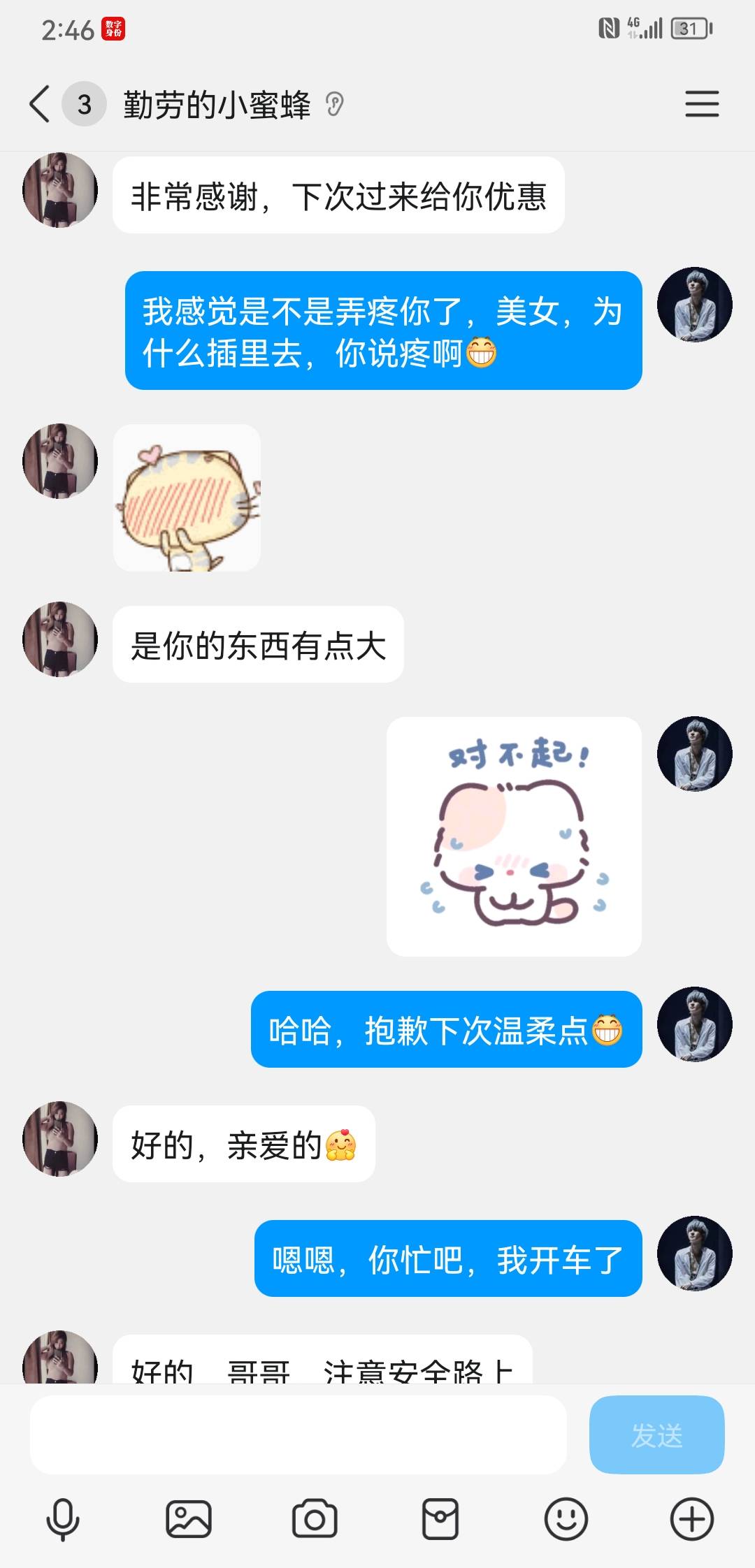The width and height of the screenshot is (755, 1568).
Task: Open 勤劳的小蜜蜂's profile avatar
Action: (x=59, y=191)
